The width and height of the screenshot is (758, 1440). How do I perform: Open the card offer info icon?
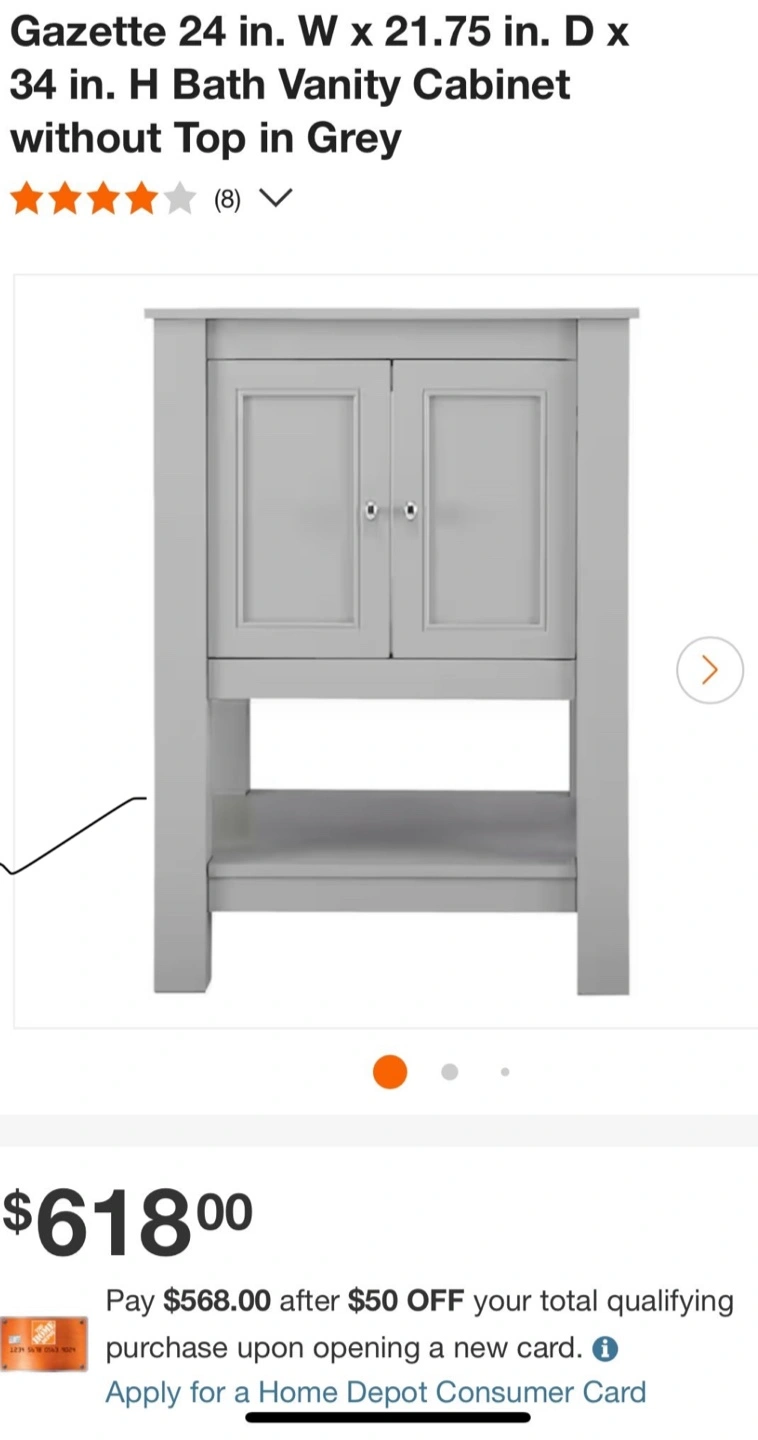point(605,1349)
